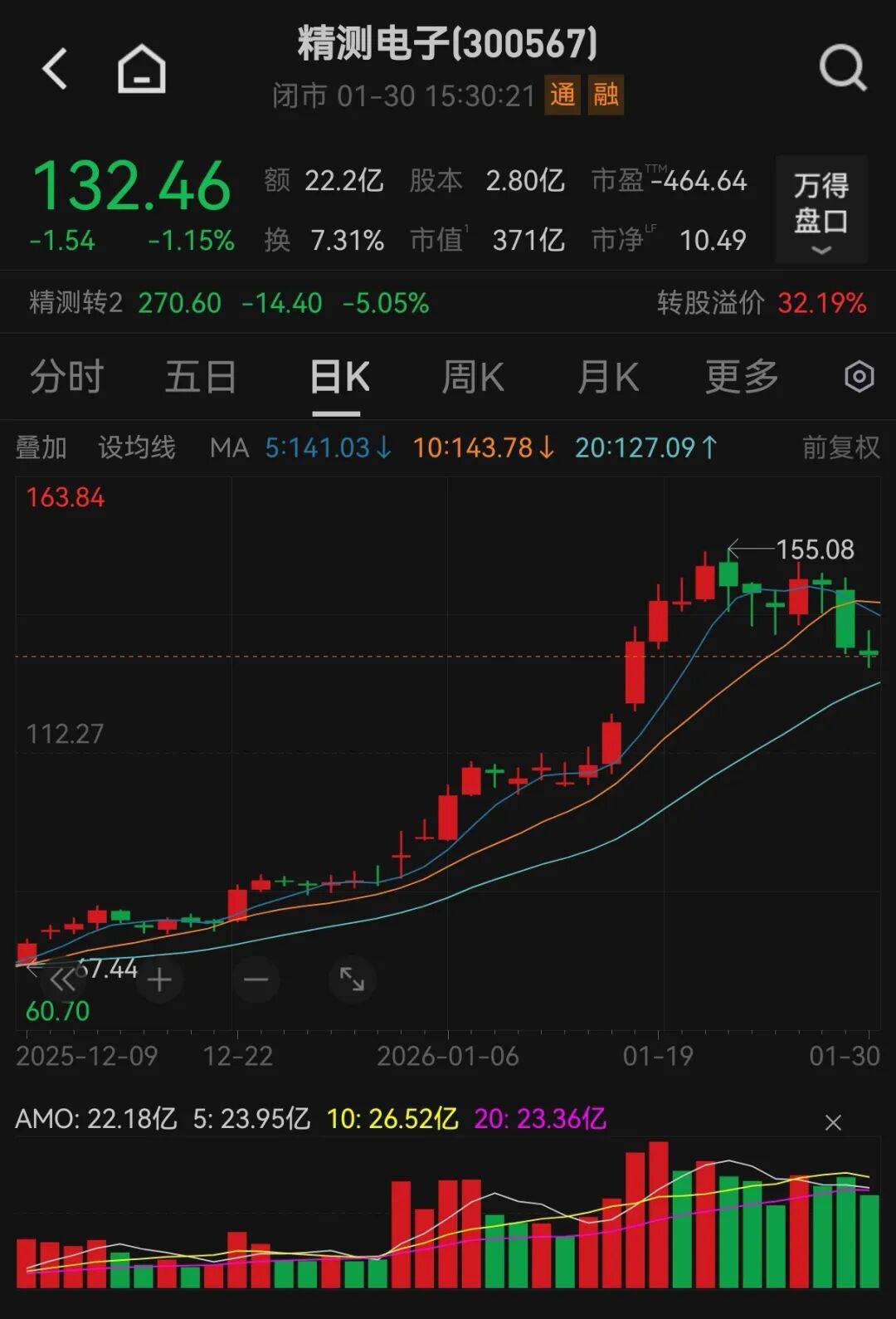
Task: Close the AMO indicator panel
Action: coord(833,1123)
